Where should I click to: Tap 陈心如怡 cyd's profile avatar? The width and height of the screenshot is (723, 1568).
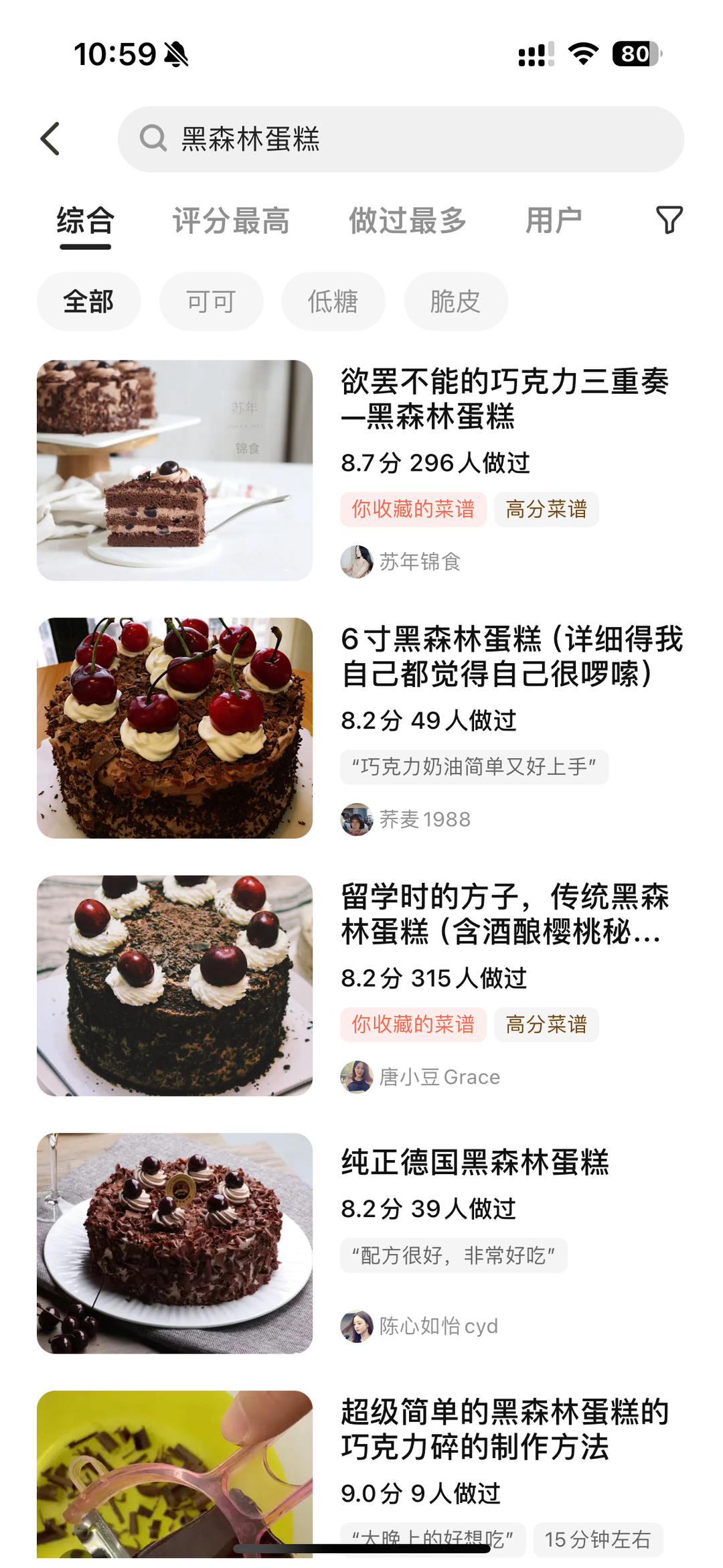(358, 1326)
